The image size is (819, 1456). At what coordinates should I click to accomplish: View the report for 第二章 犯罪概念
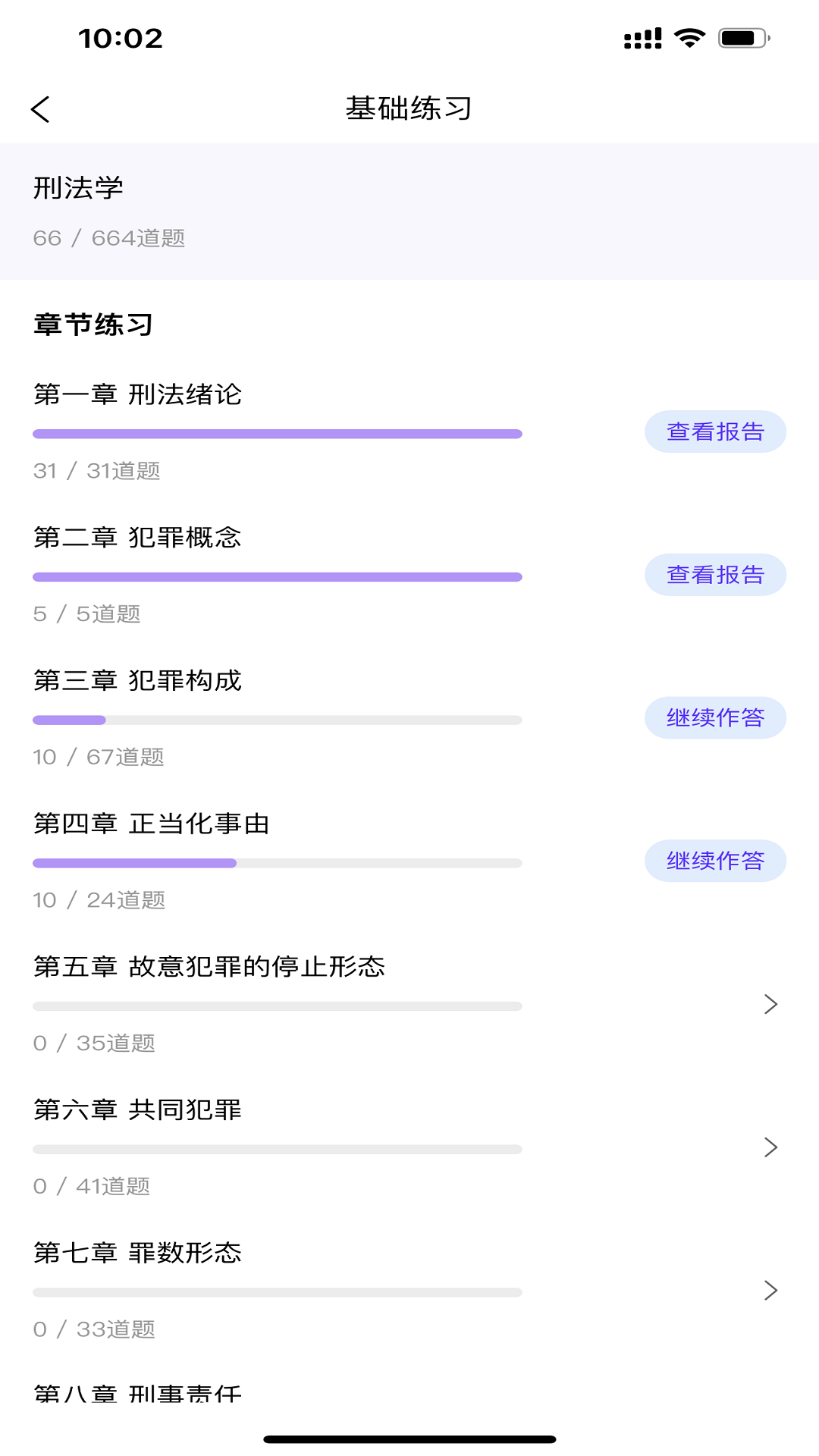tap(715, 575)
